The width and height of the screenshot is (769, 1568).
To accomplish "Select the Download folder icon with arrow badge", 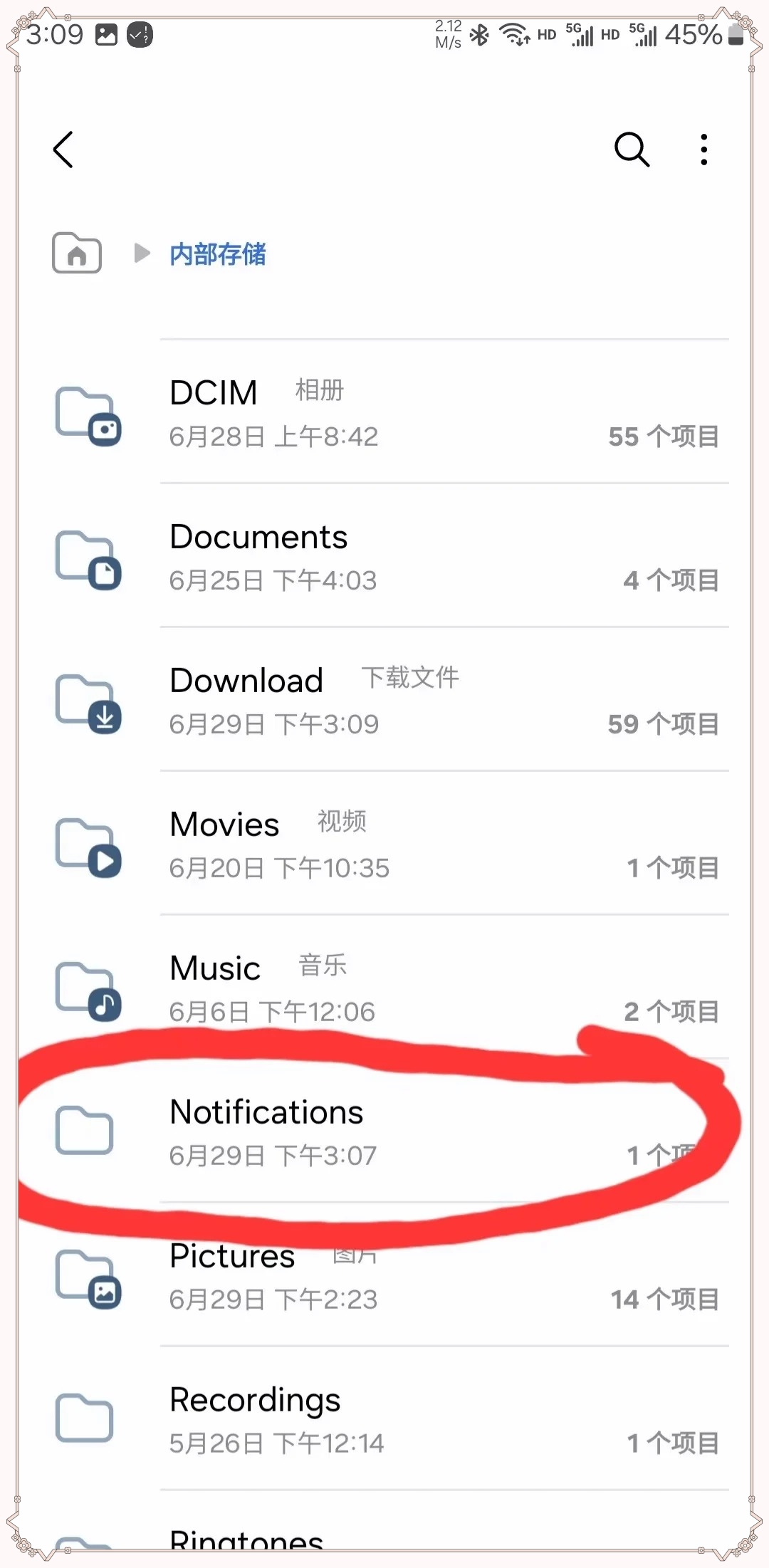I will click(88, 705).
